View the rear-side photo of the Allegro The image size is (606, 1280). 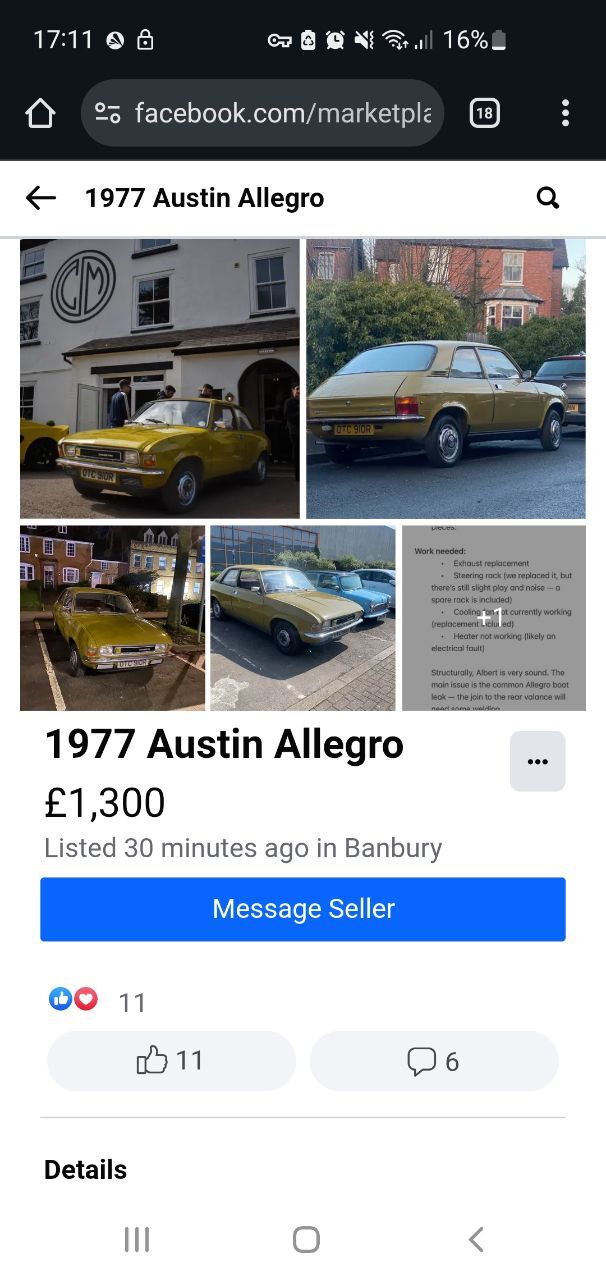pos(445,378)
